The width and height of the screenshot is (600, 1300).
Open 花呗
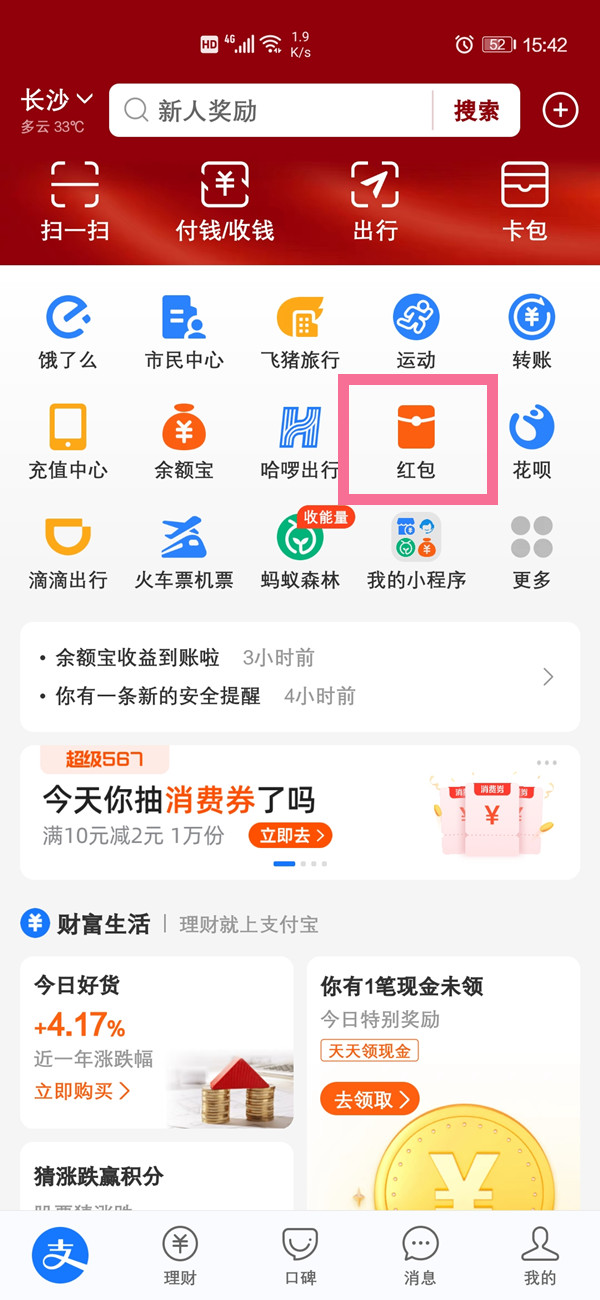coord(532,442)
